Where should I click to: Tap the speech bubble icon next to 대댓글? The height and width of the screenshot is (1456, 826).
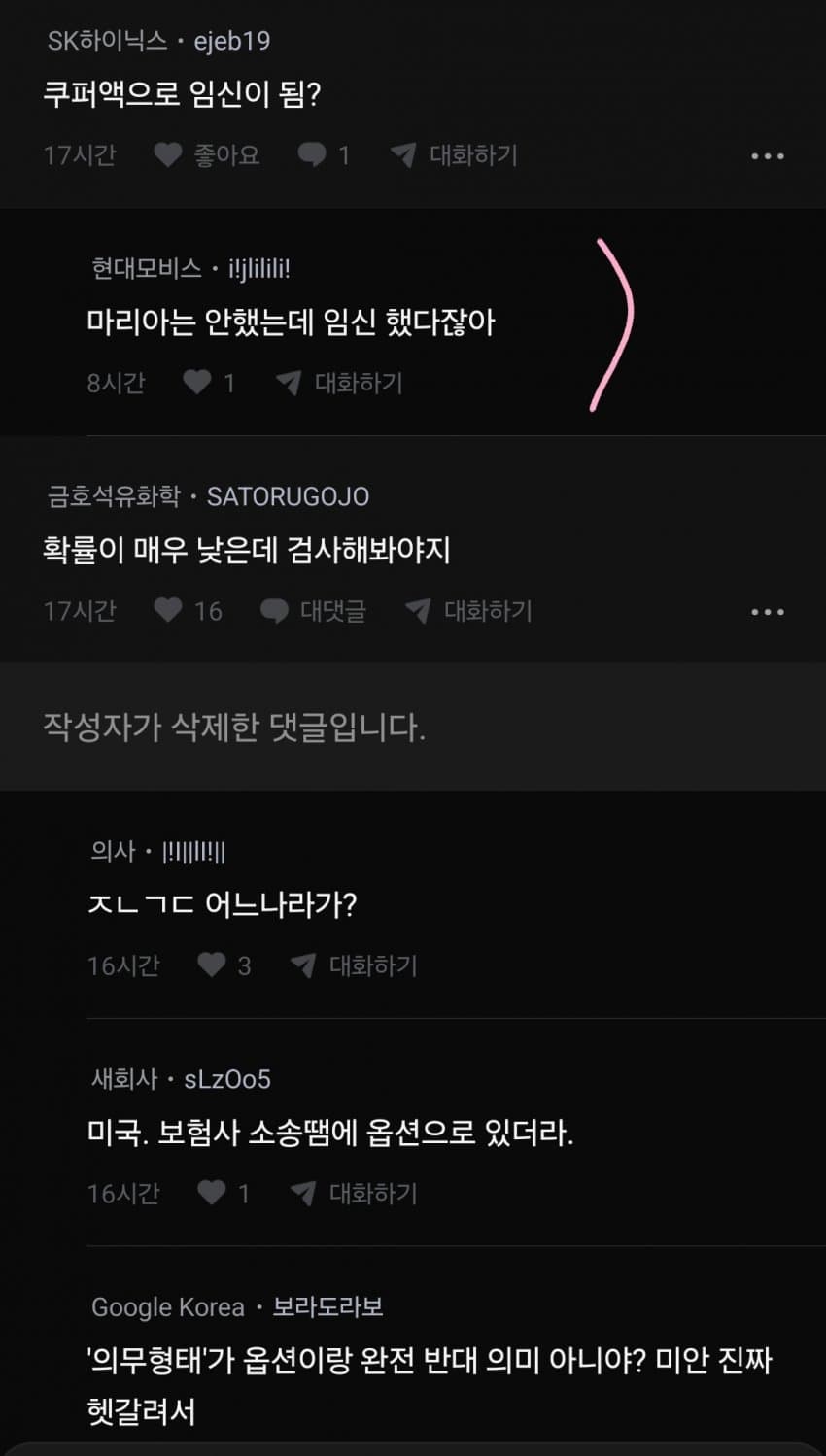tap(275, 611)
